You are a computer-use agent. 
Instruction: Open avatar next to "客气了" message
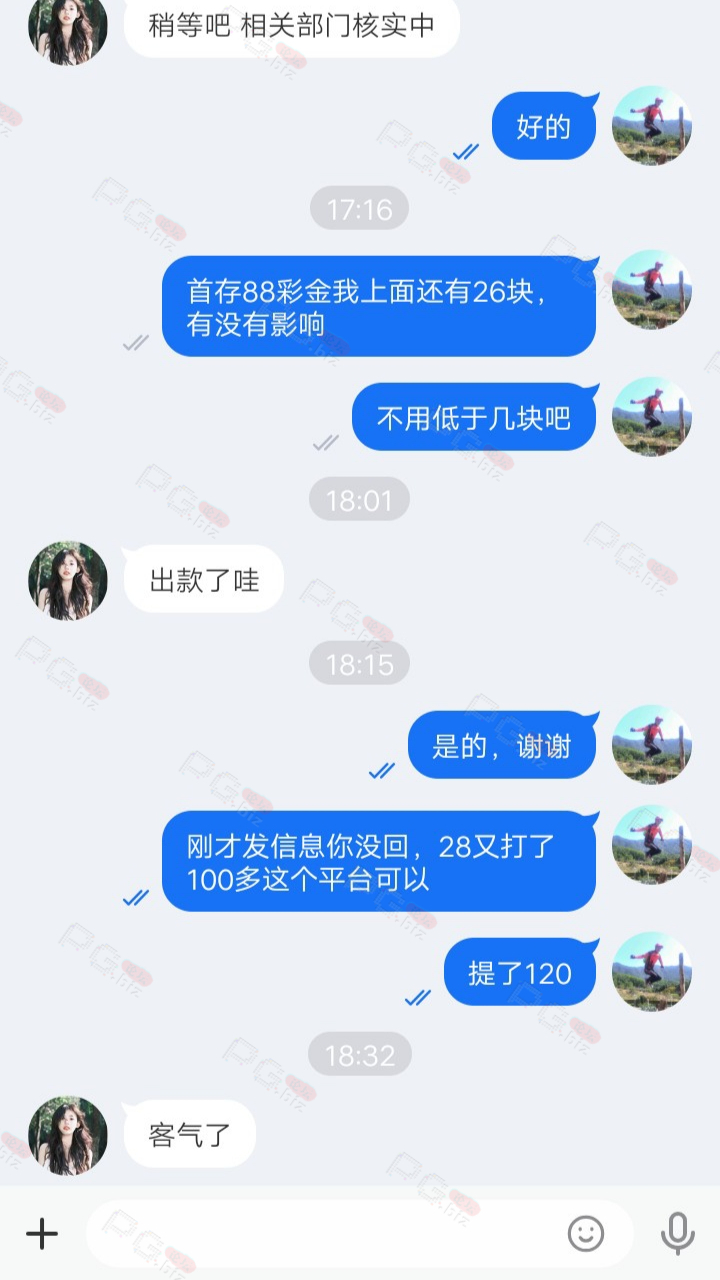click(67, 1135)
